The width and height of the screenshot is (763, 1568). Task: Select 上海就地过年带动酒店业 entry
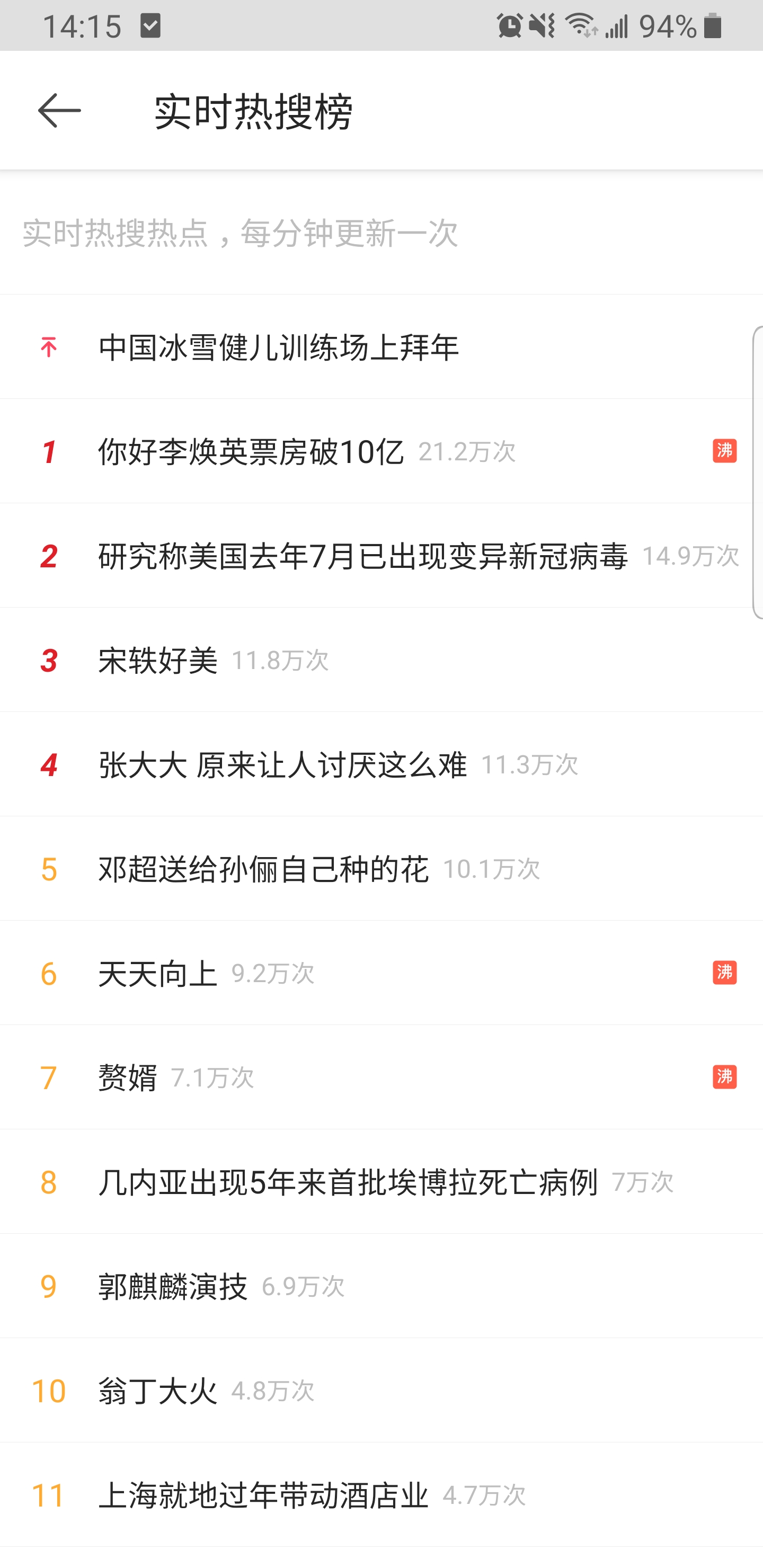(x=381, y=1495)
